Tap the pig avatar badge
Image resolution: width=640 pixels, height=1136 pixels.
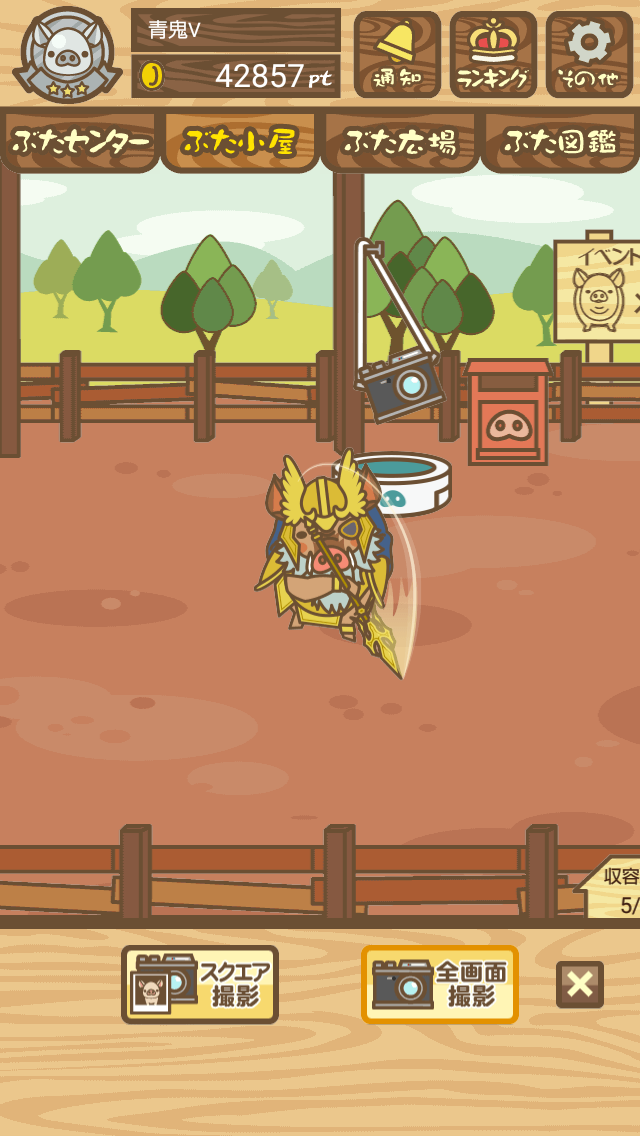click(67, 55)
